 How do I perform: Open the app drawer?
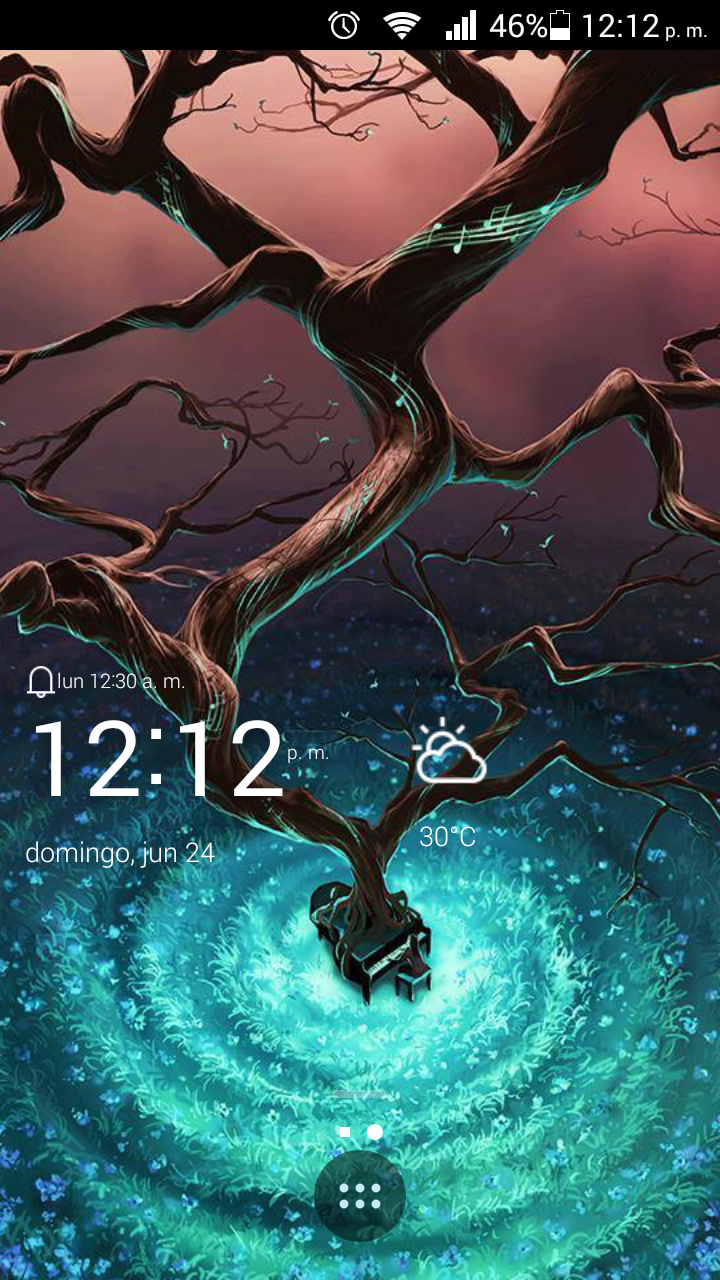tap(360, 1196)
